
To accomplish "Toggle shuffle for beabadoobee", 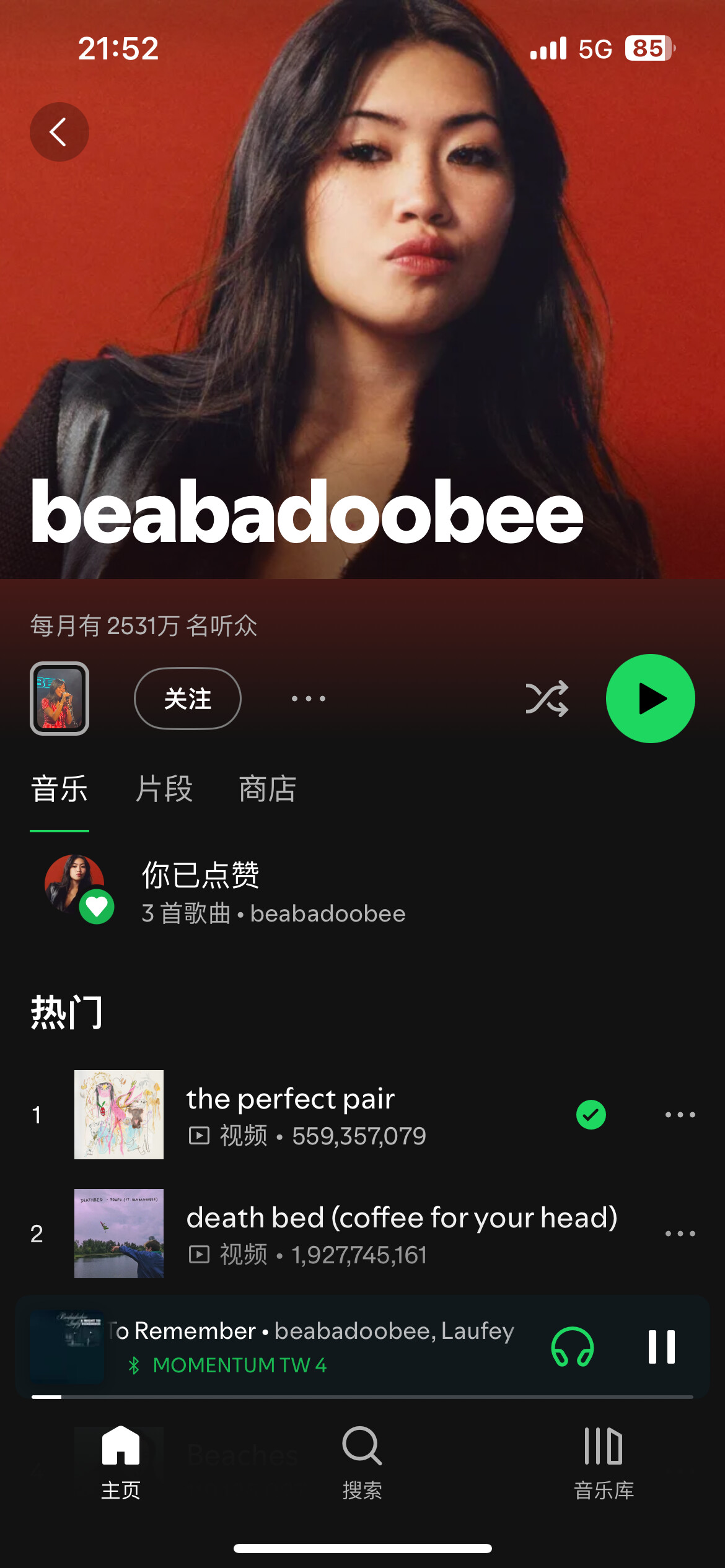I will click(547, 699).
